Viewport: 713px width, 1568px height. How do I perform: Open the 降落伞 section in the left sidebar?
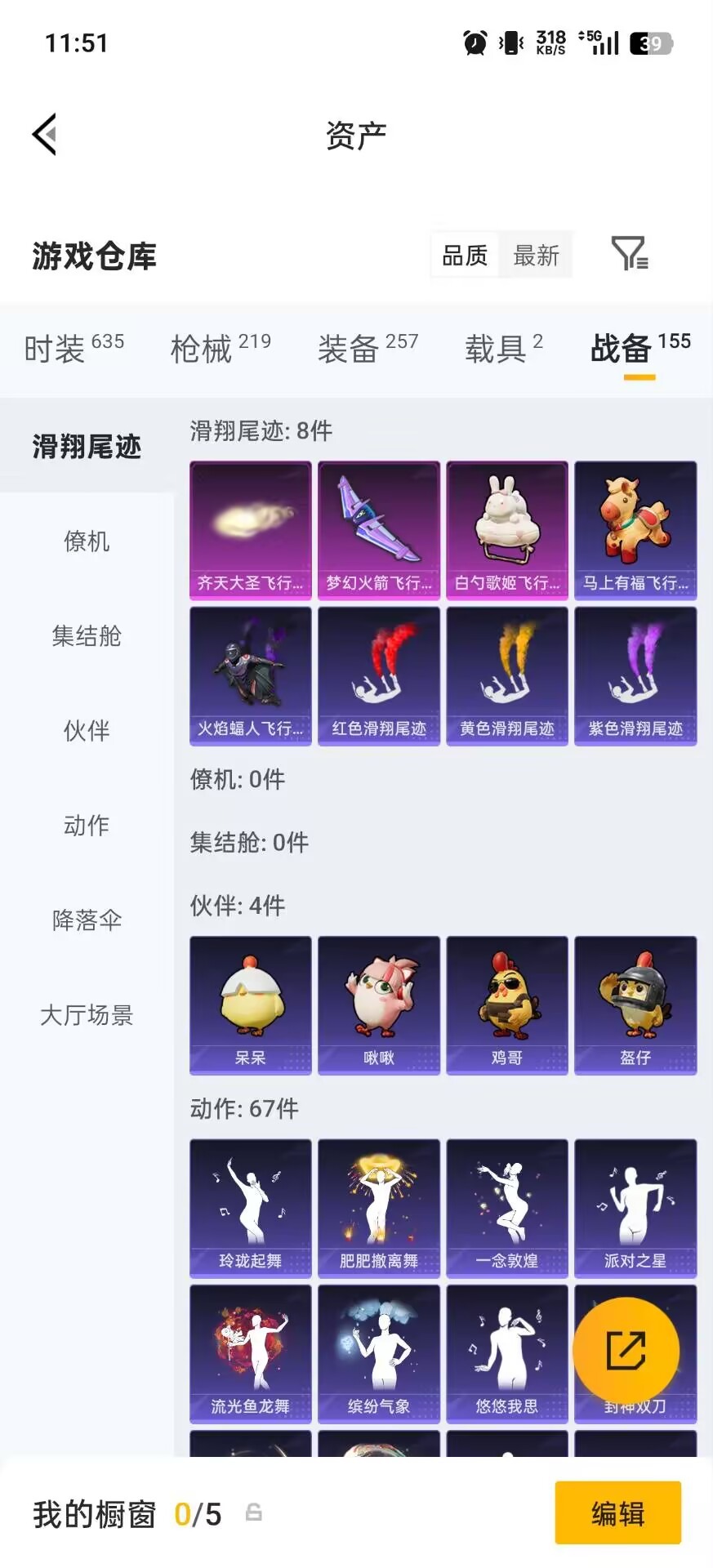[87, 920]
